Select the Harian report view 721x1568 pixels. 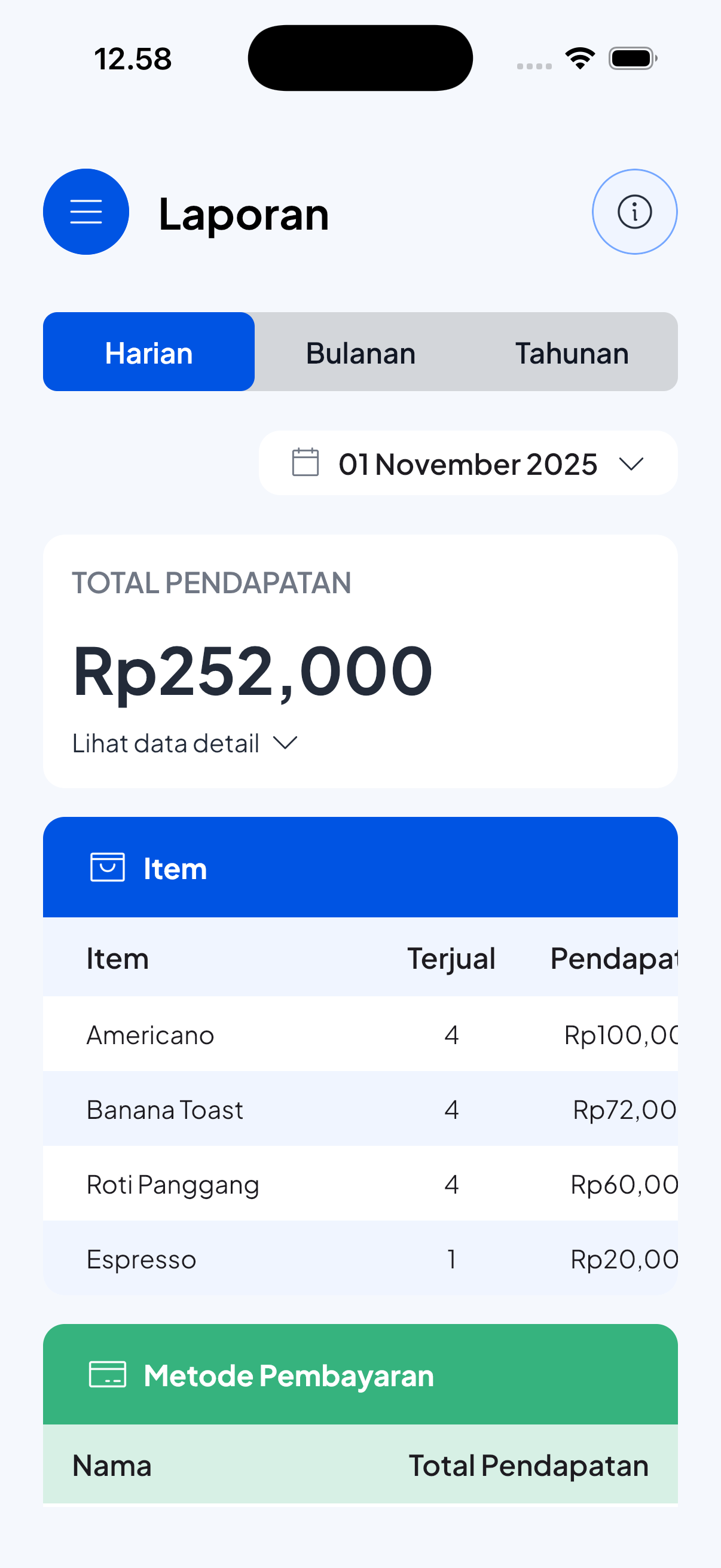pos(148,352)
